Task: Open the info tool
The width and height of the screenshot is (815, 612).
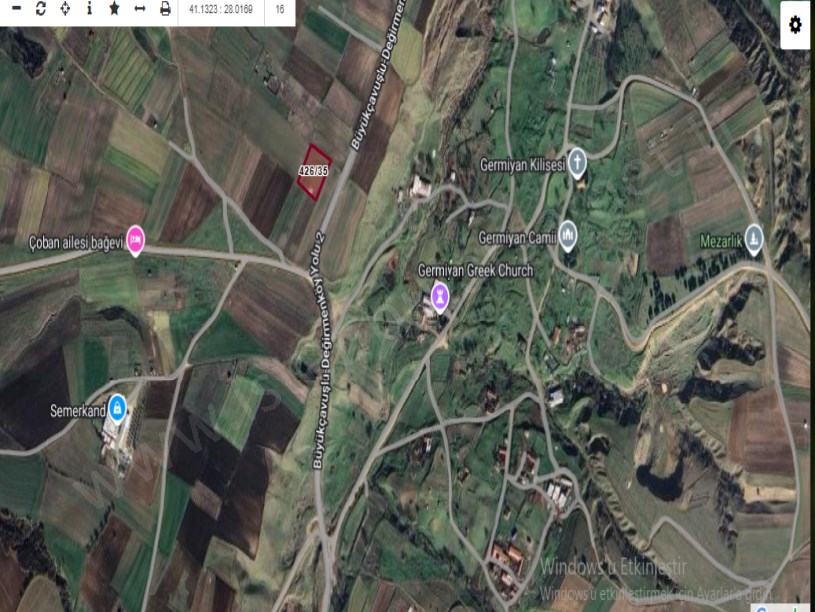Action: click(90, 8)
